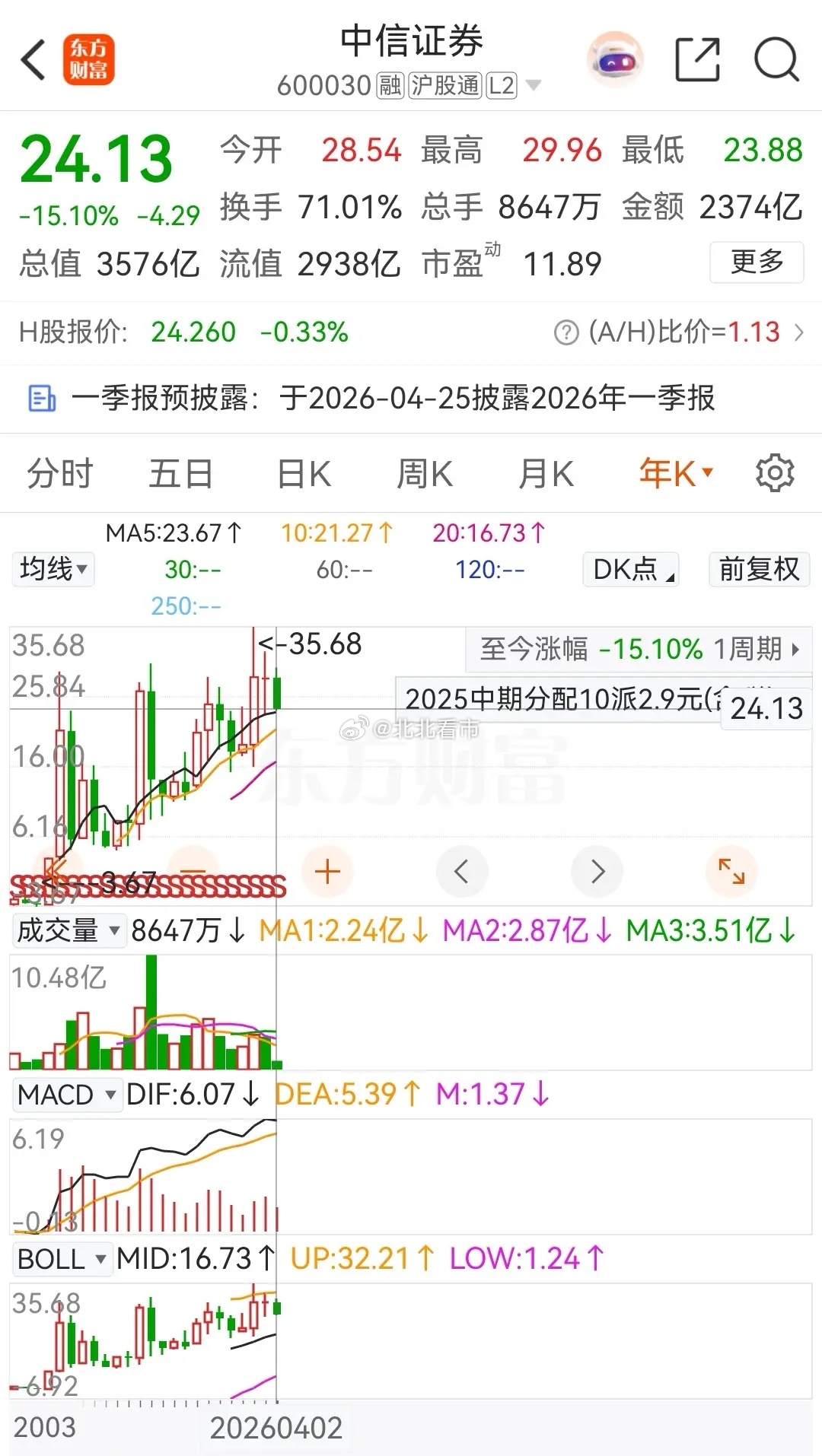Switch indicator via the MACD dropdown
Viewport: 822px width, 1456px height.
pyautogui.click(x=67, y=1095)
